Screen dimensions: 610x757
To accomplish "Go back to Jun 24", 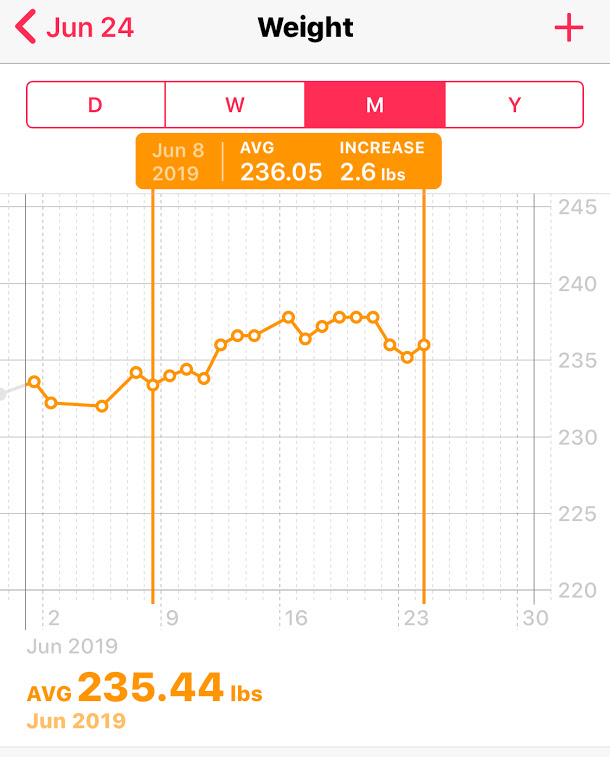I will [x=75, y=28].
